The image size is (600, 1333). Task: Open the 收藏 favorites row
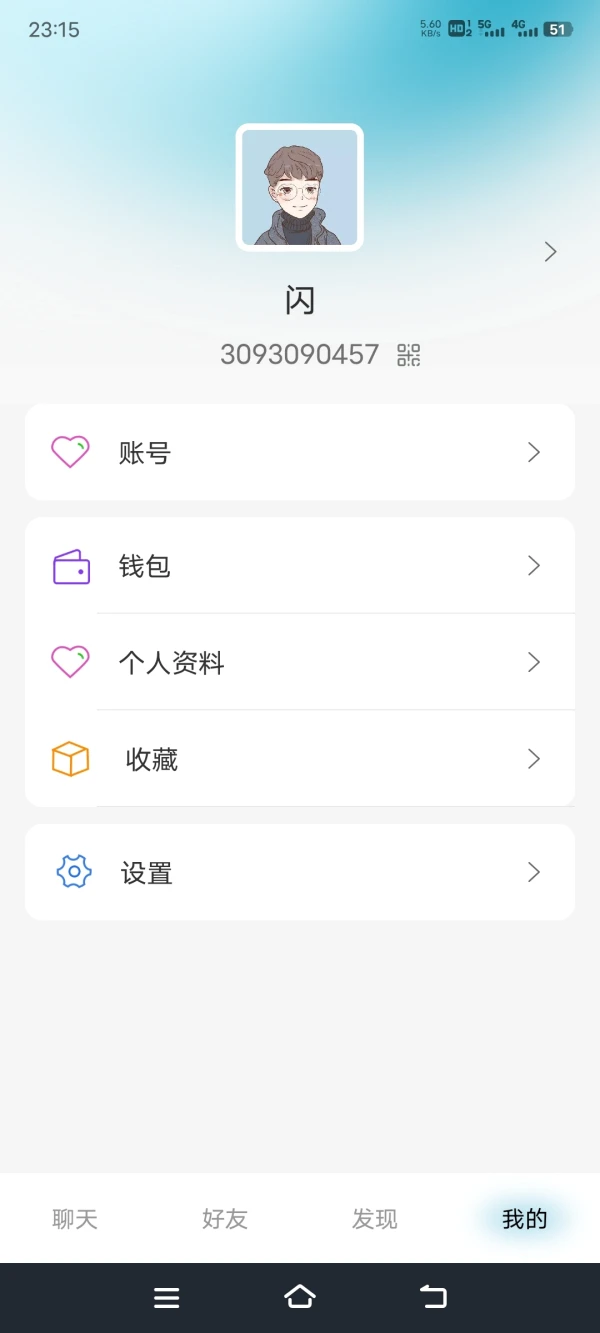click(x=300, y=759)
